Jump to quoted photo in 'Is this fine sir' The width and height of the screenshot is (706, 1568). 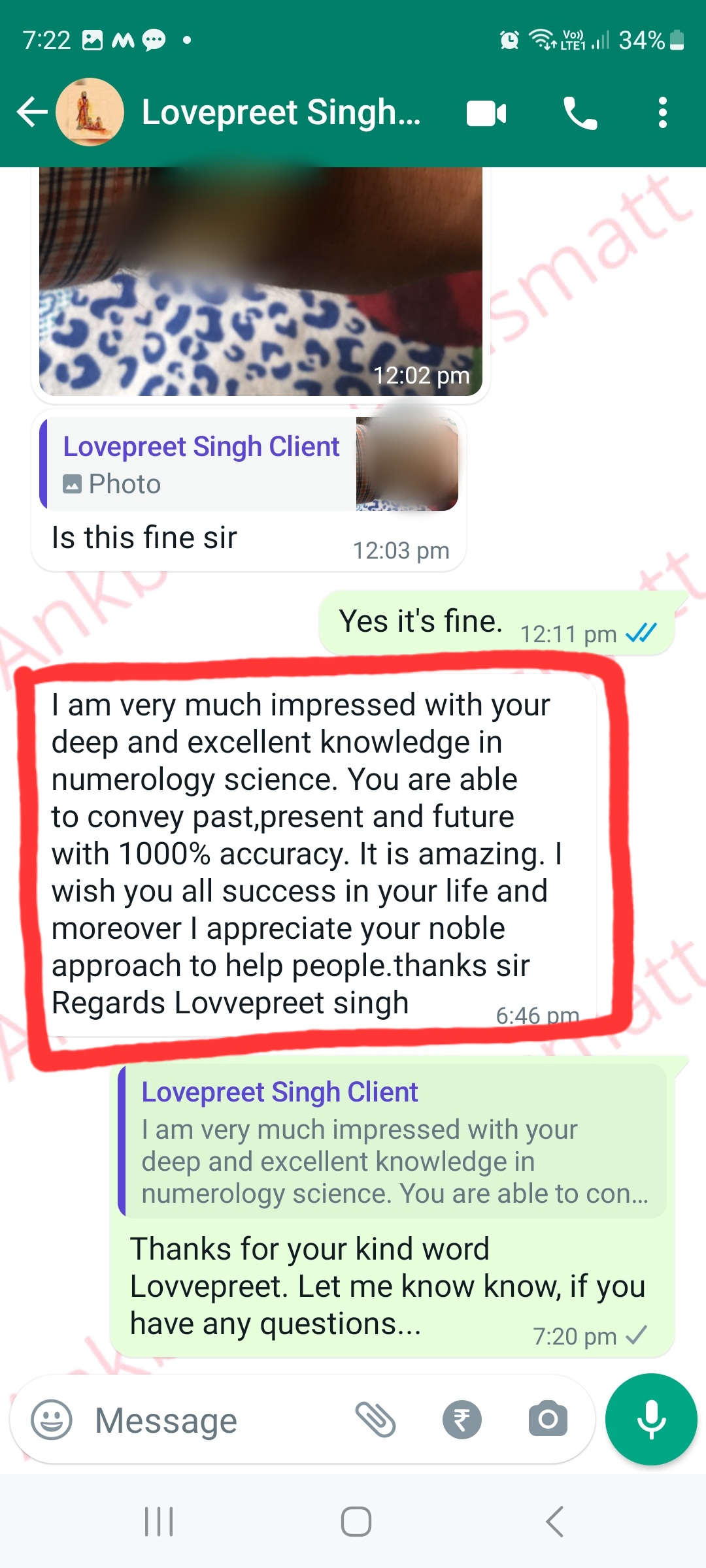coord(249,464)
